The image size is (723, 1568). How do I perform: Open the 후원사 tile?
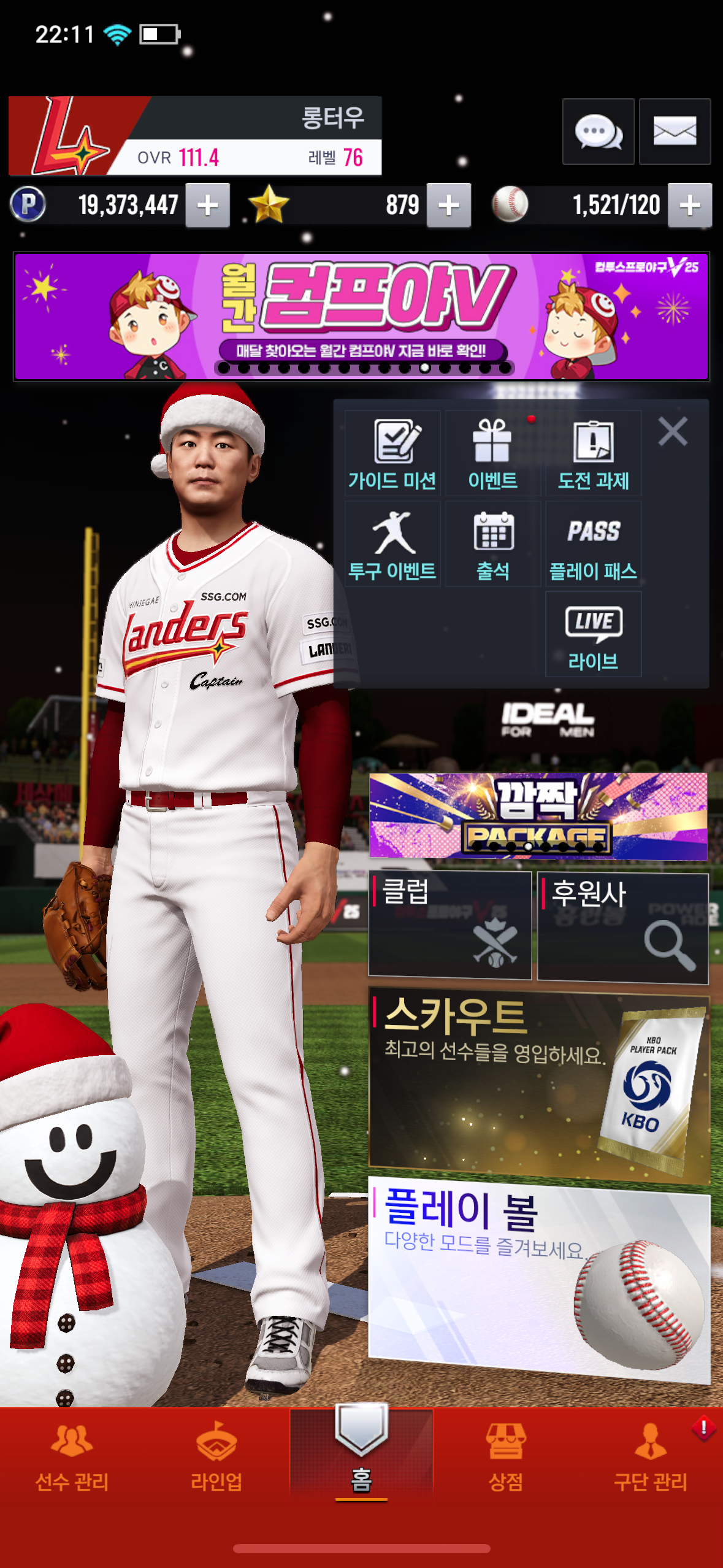click(622, 928)
